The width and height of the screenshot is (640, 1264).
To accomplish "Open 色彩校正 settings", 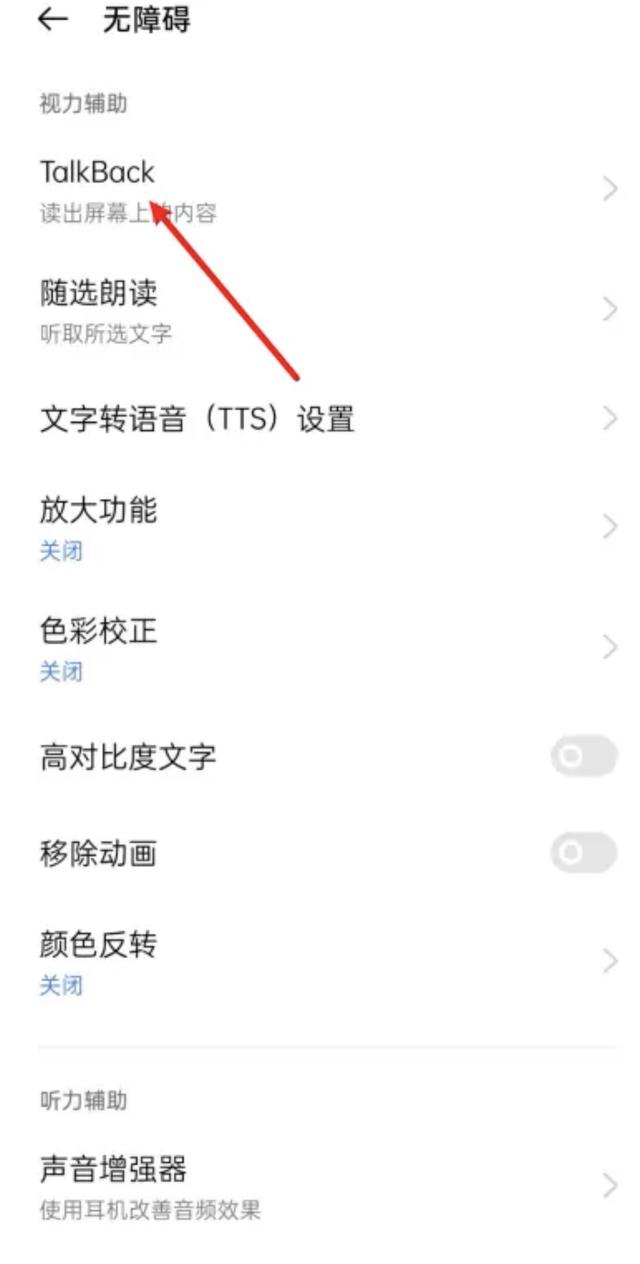I will tap(320, 648).
